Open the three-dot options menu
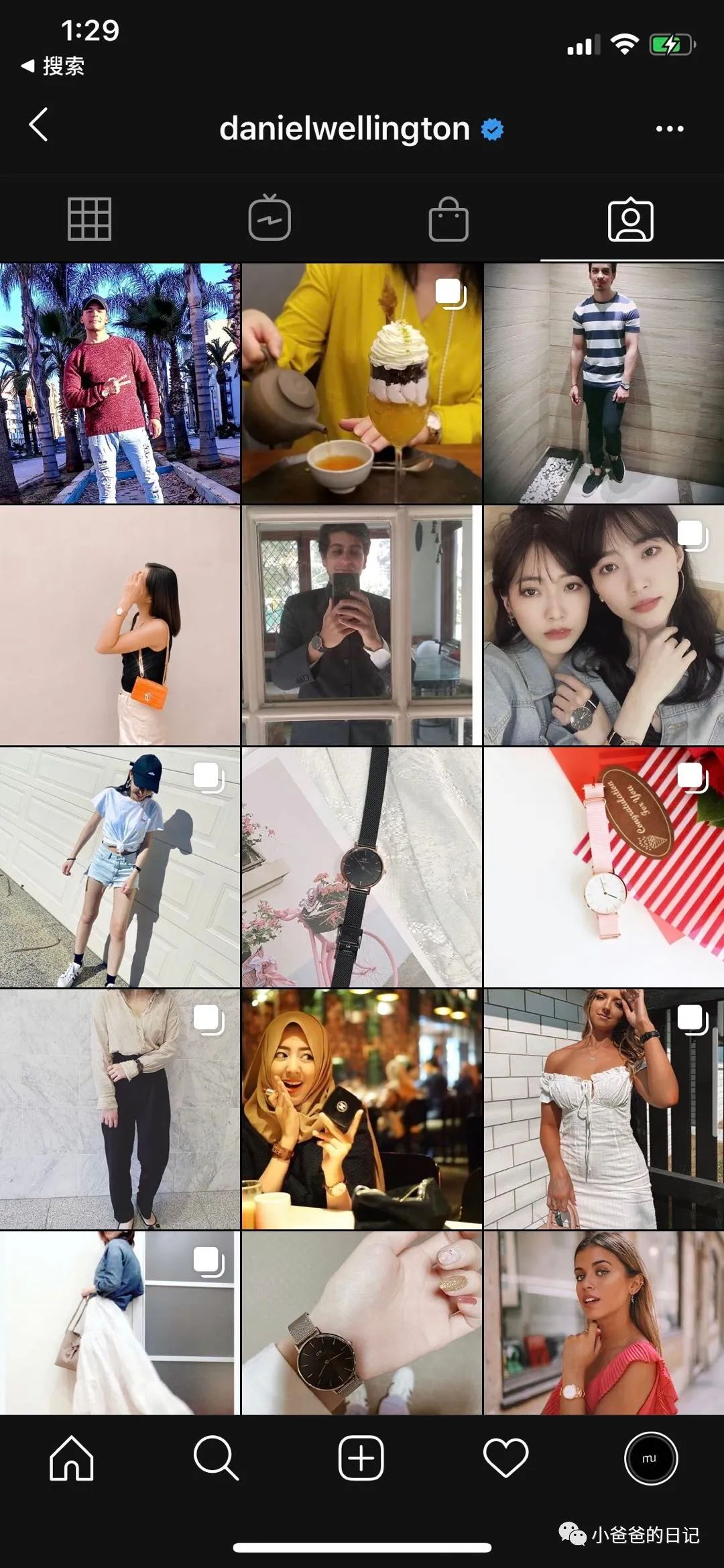 (x=669, y=129)
